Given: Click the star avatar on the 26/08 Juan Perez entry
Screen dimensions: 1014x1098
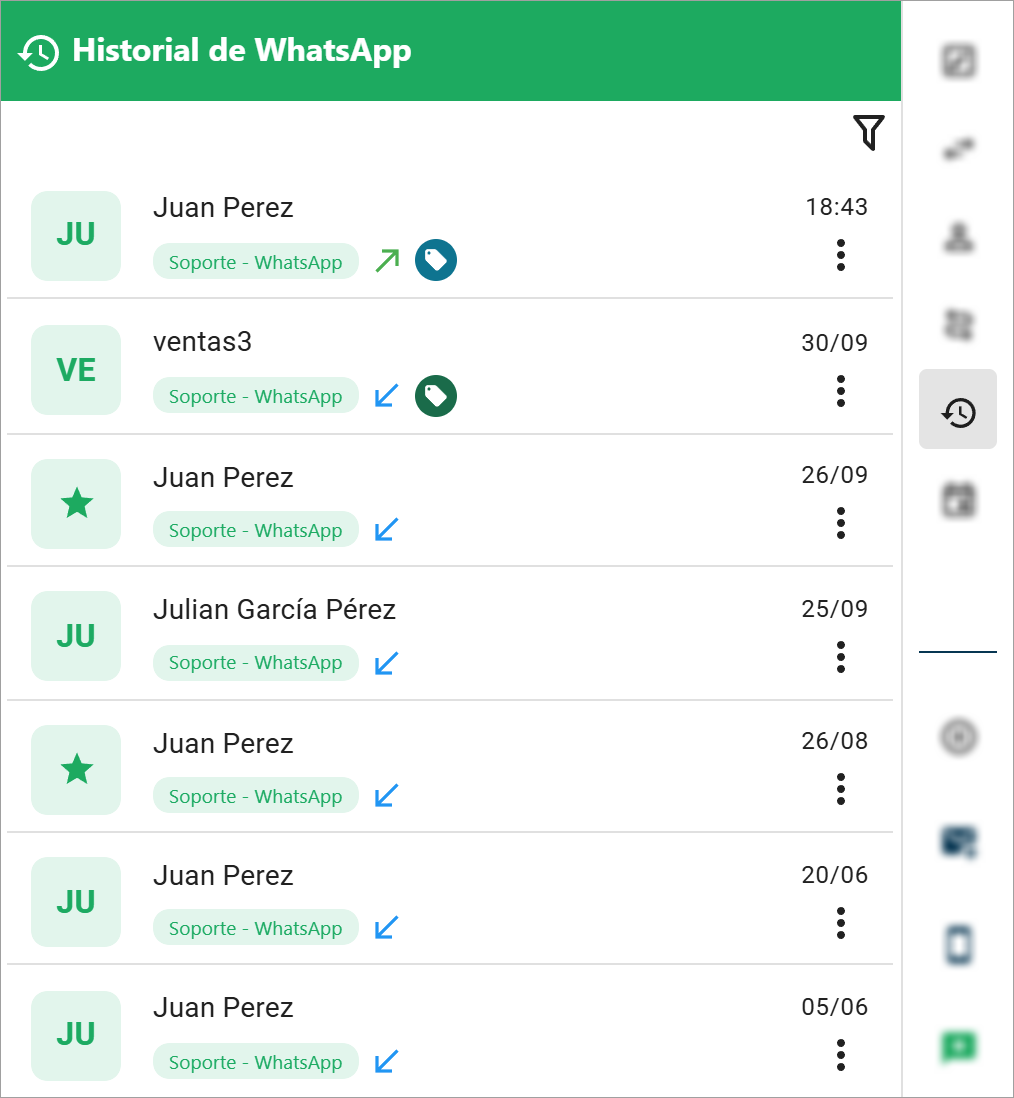Looking at the screenshot, I should coord(76,770).
